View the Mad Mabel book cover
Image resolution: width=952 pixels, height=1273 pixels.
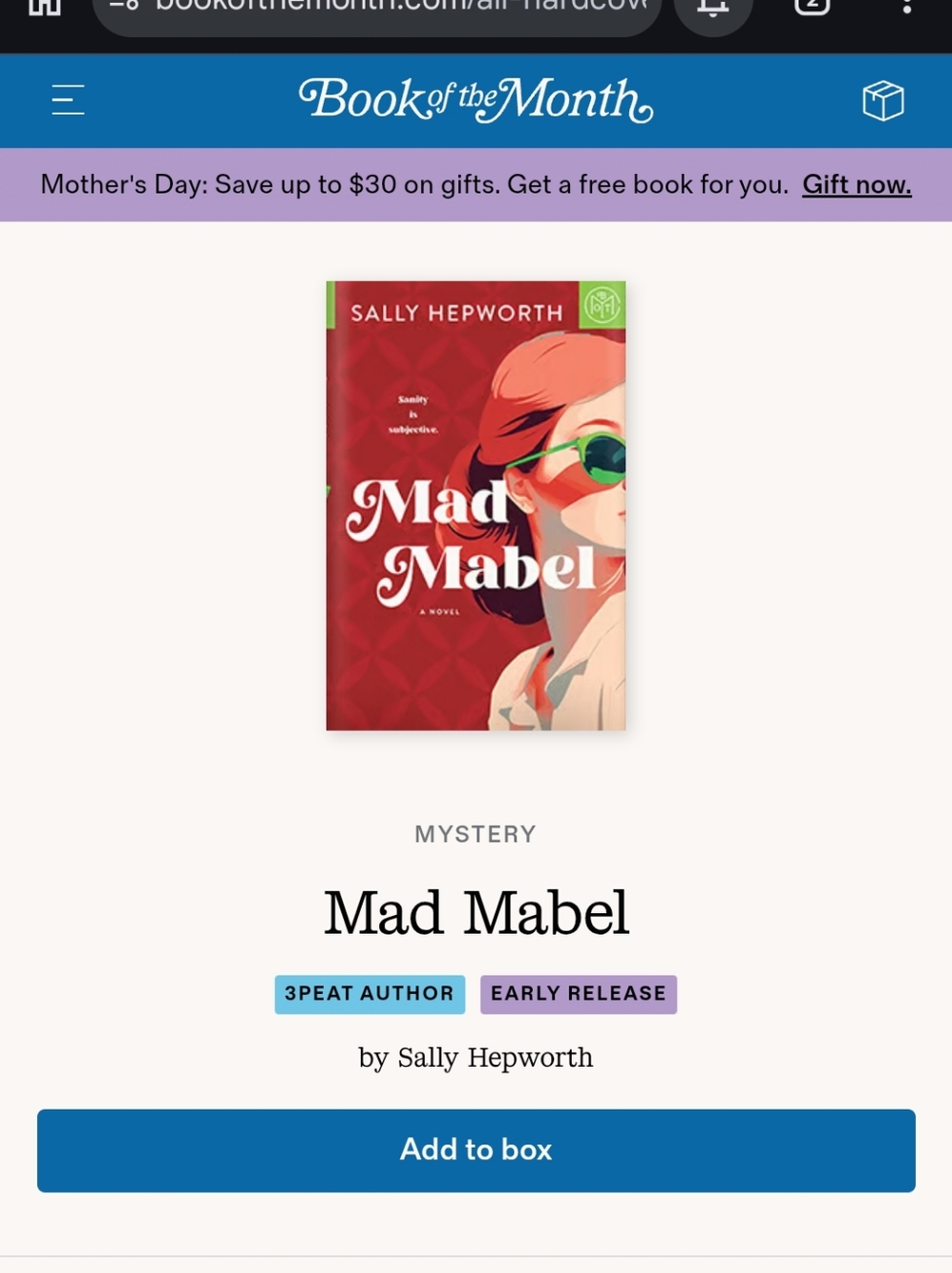pos(476,505)
